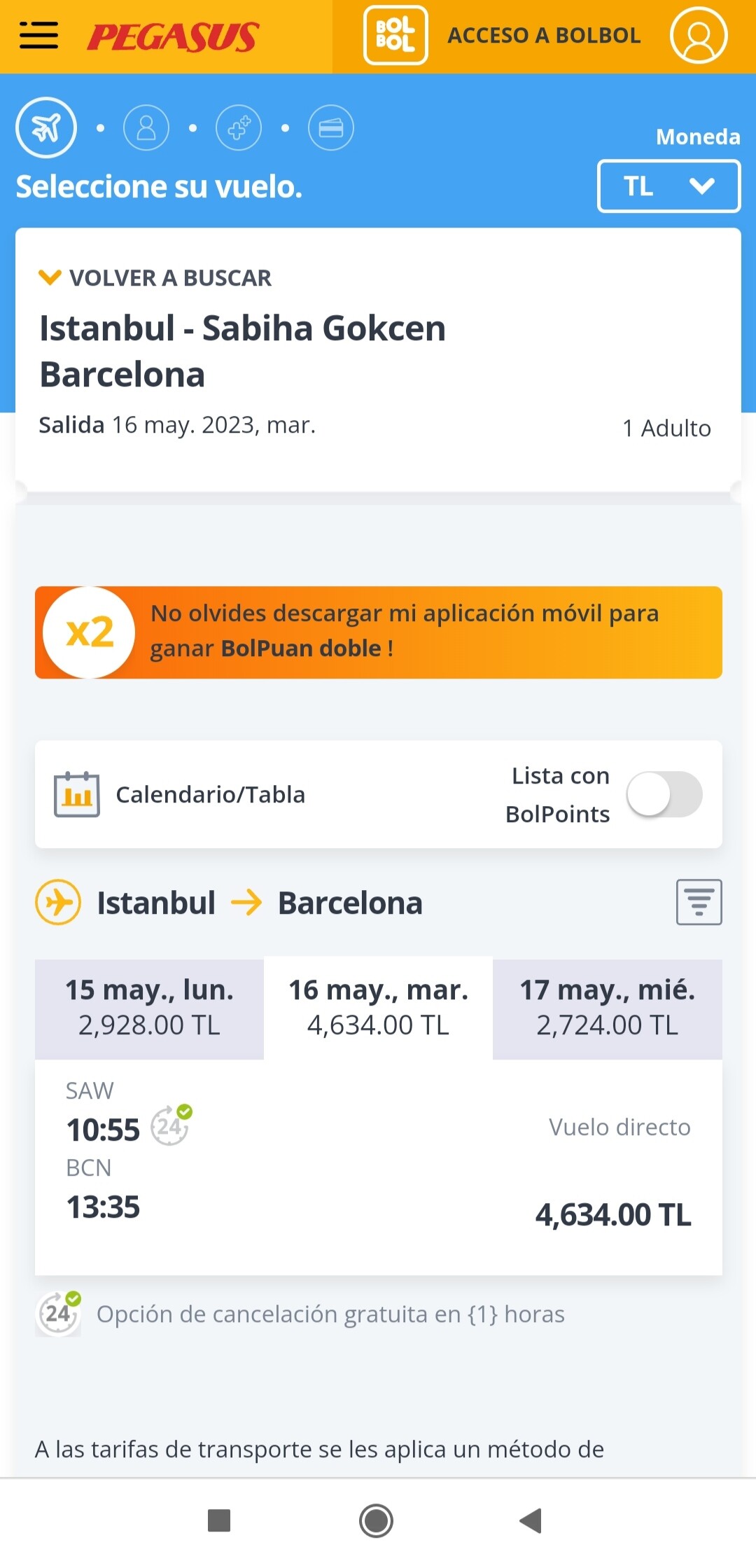Viewport: 756px width, 1568px height.
Task: Open the hamburger menu
Action: point(38,35)
